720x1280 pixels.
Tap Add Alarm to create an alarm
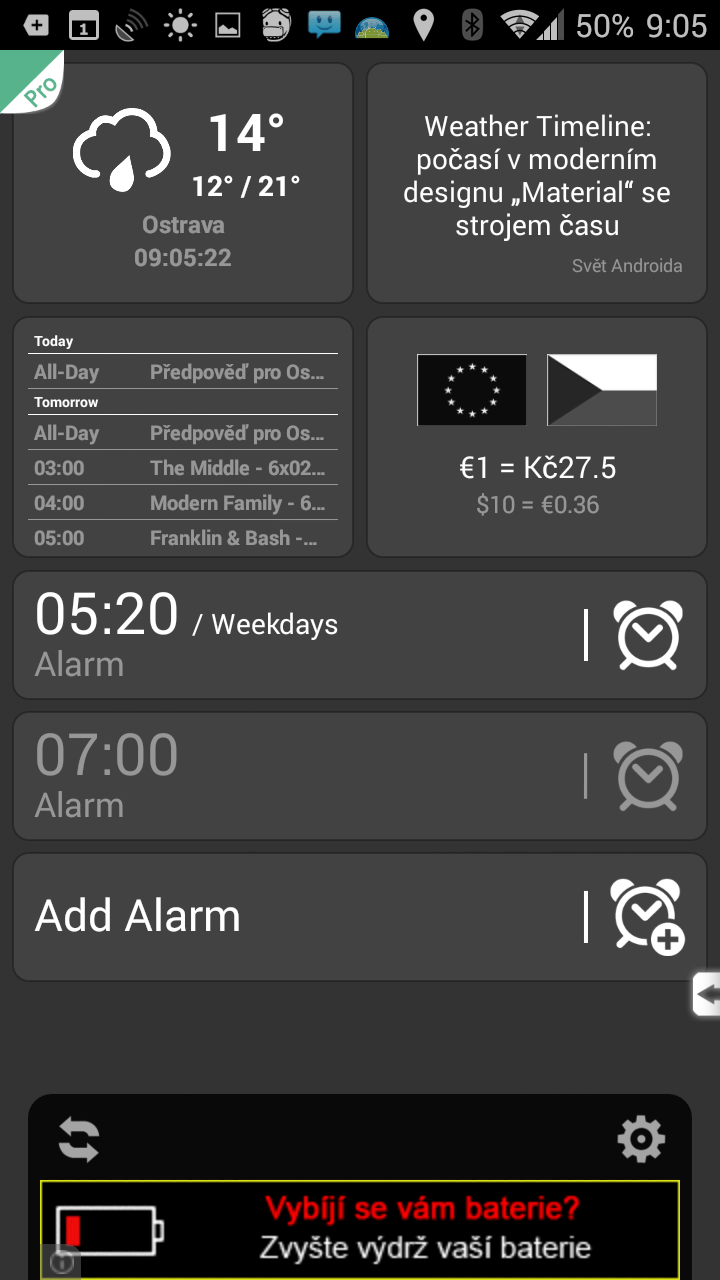pyautogui.click(x=360, y=917)
